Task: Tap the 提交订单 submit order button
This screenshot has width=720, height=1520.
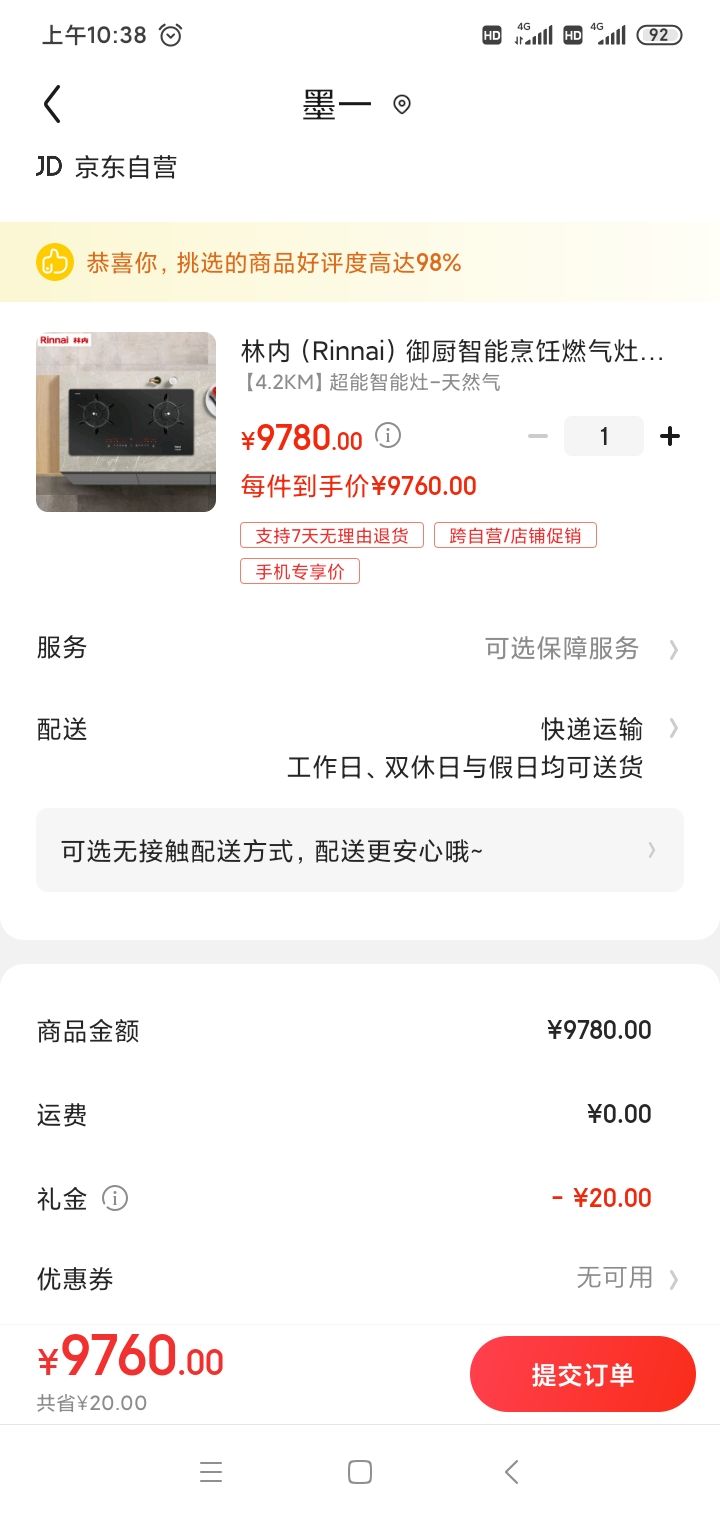Action: click(x=583, y=1373)
